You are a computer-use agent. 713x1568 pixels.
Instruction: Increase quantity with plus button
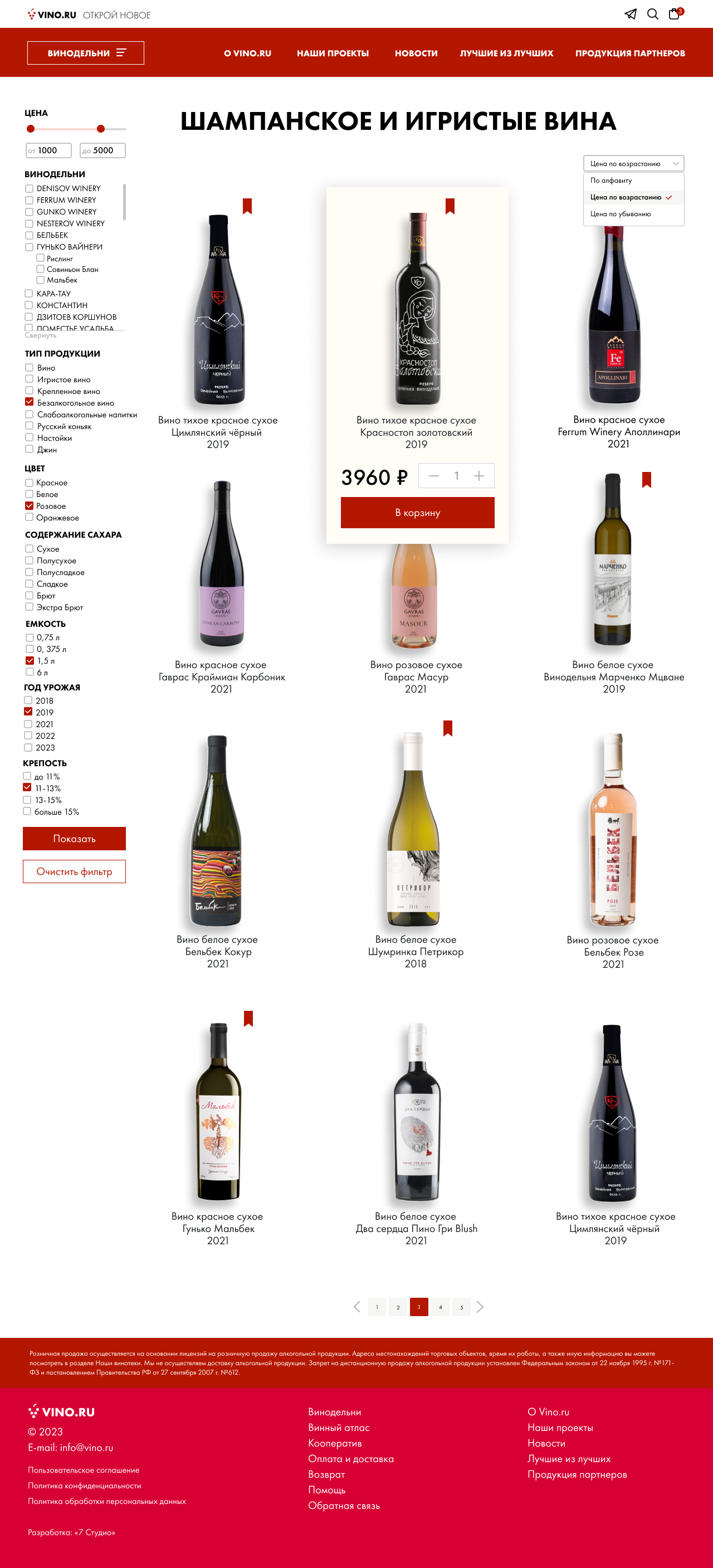point(479,476)
